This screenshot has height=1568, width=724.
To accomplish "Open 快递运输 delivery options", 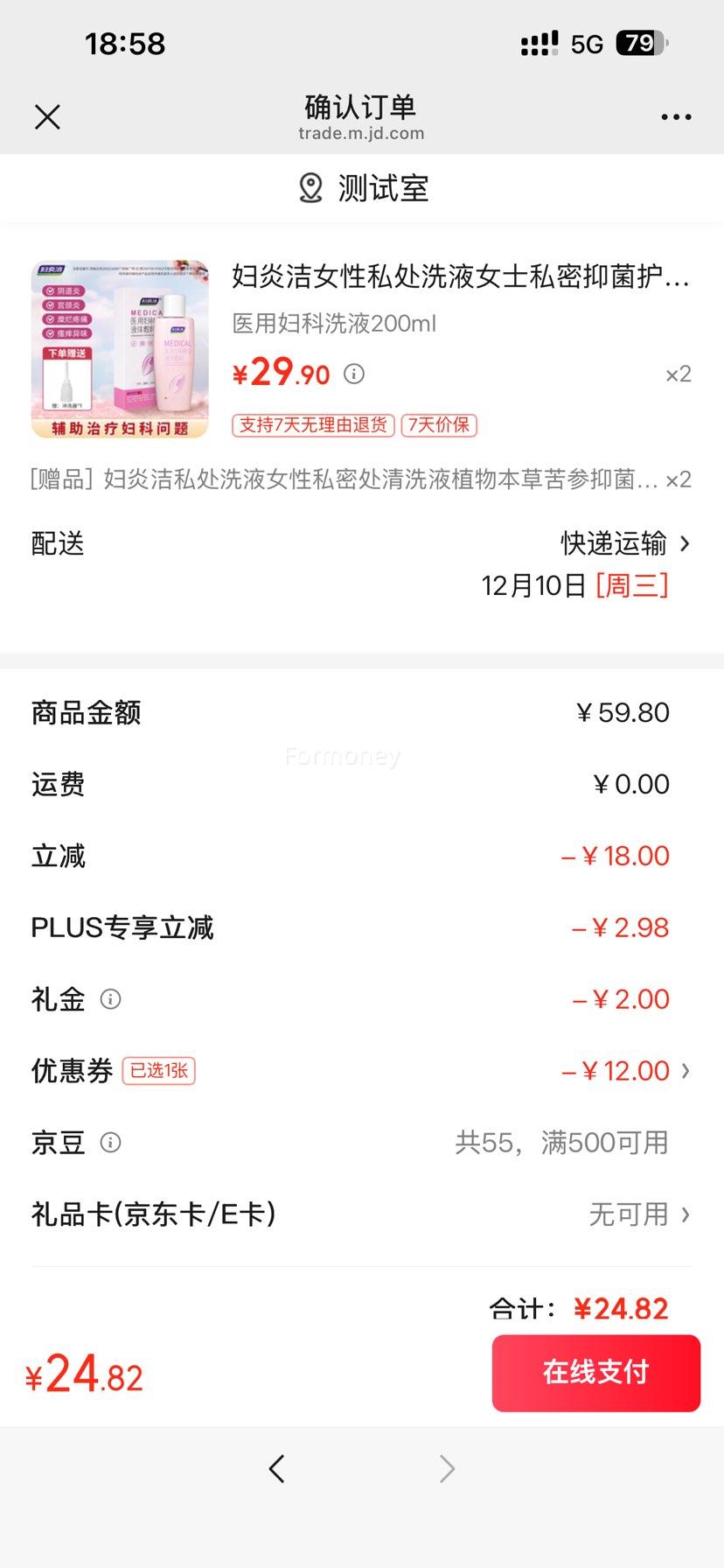I will 624,543.
